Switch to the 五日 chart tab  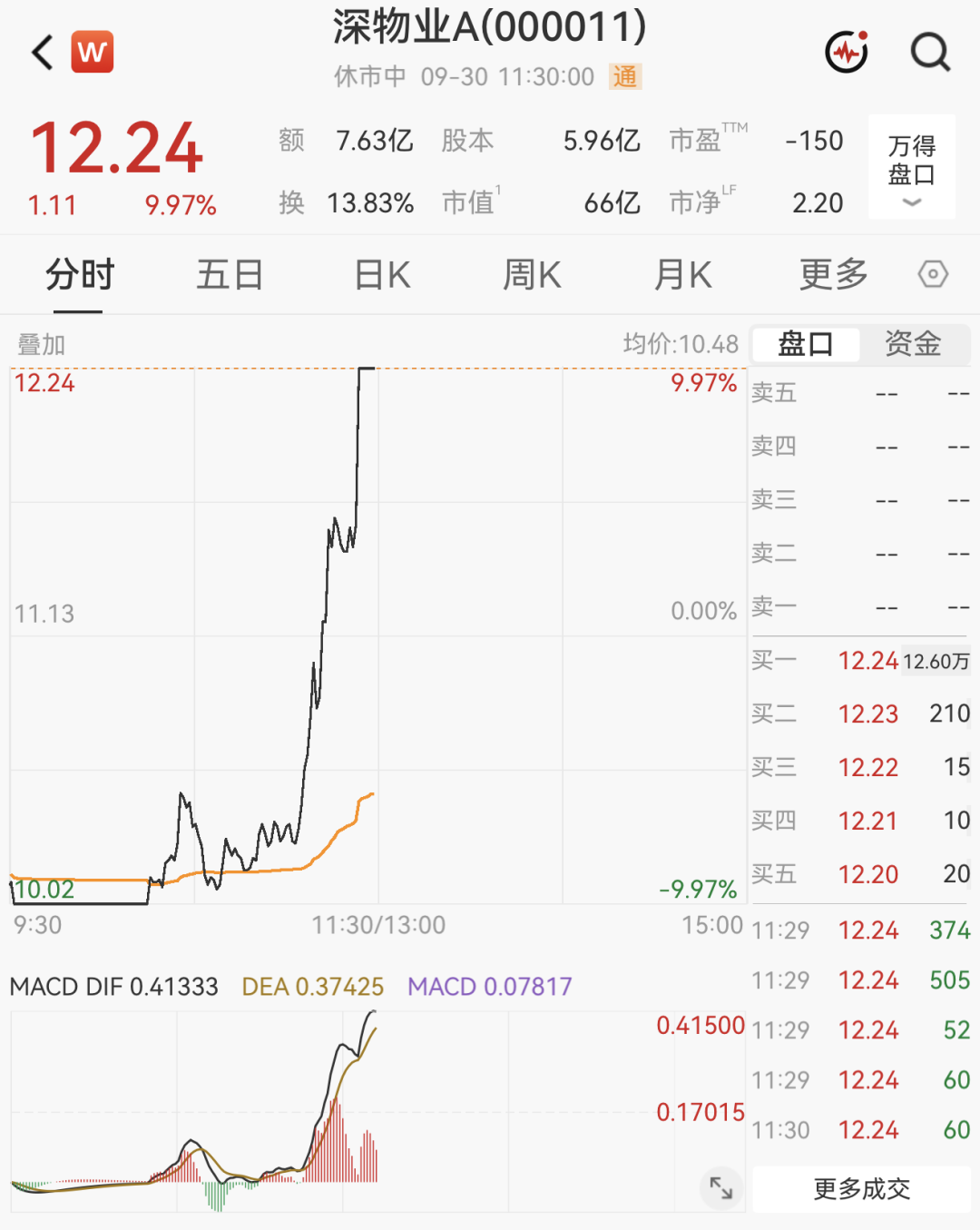tap(230, 274)
